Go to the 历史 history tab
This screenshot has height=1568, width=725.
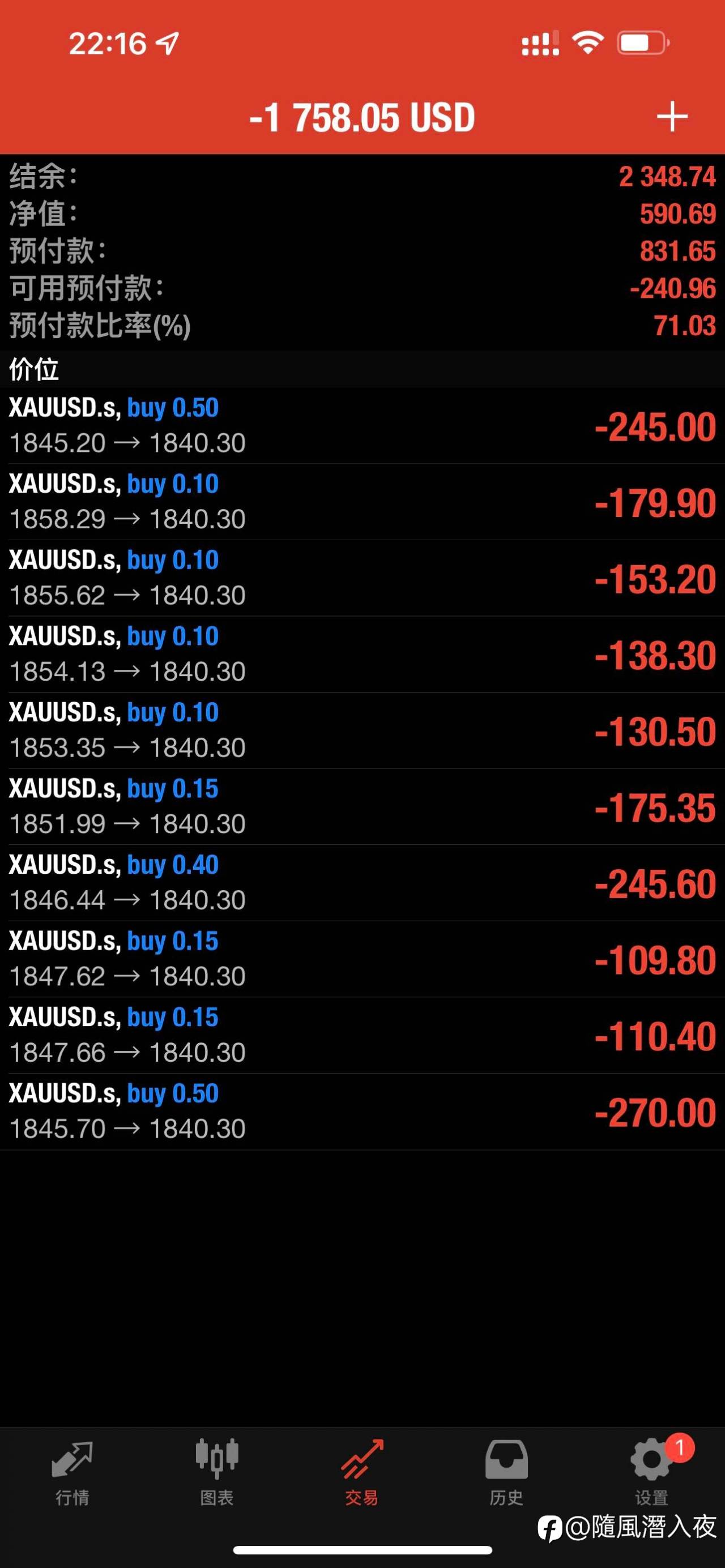506,1473
